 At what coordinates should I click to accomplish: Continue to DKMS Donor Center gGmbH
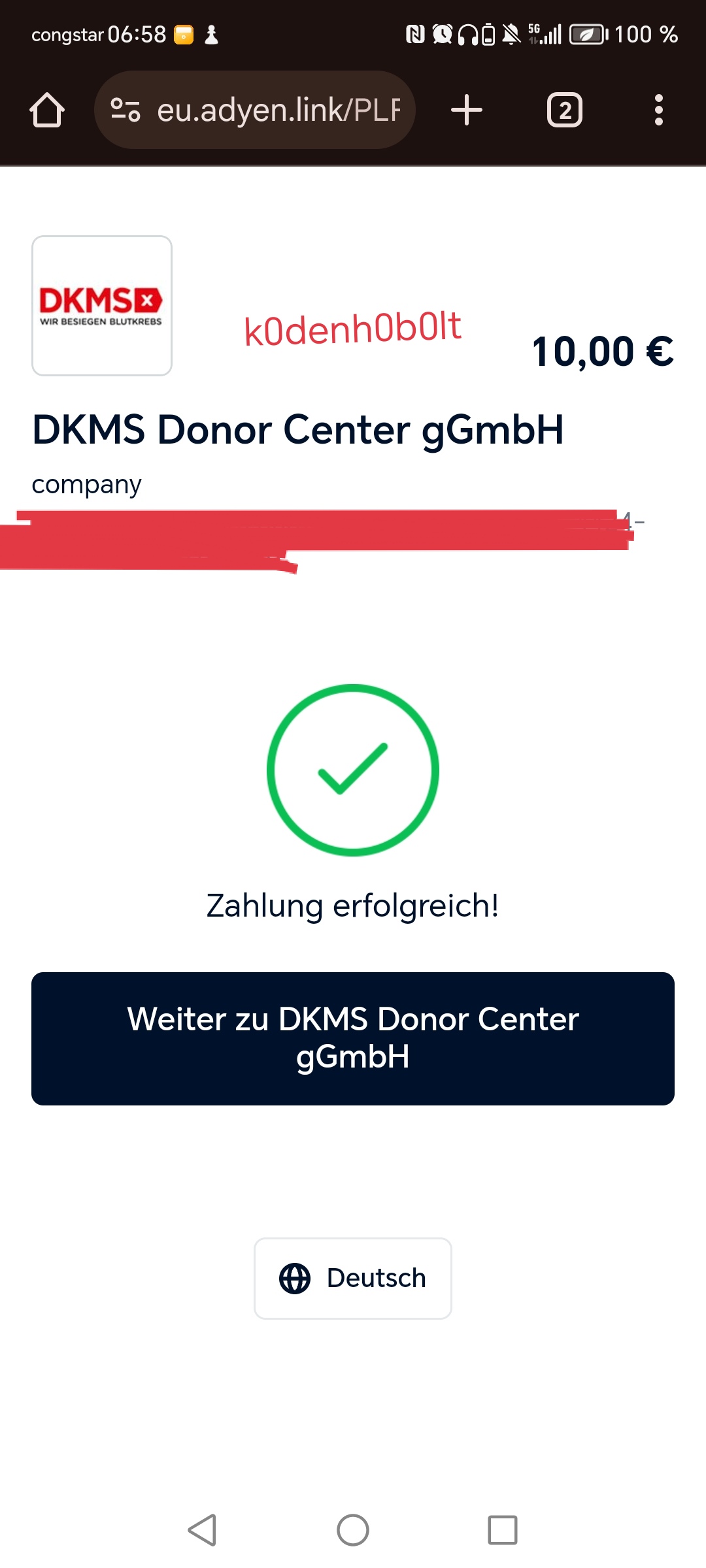[353, 1038]
